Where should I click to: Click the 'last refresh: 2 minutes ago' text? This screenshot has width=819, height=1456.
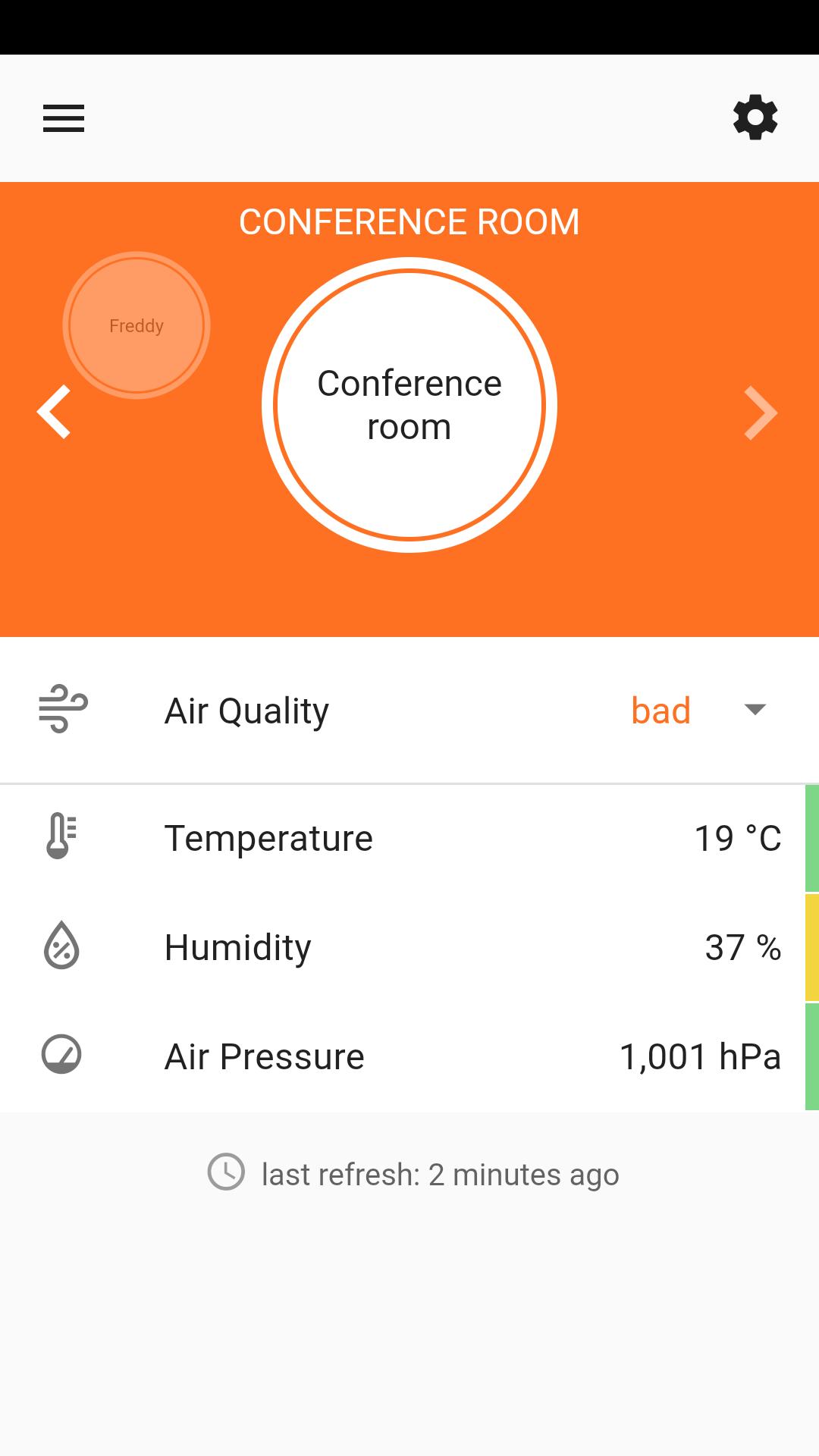click(x=440, y=1173)
